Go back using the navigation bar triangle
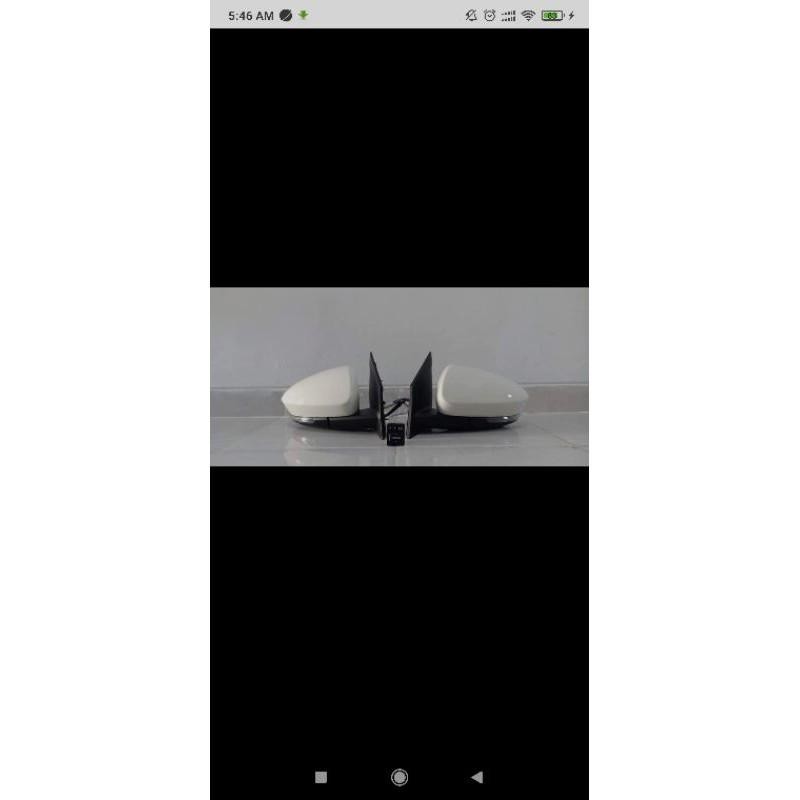The image size is (800, 800). tap(477, 777)
